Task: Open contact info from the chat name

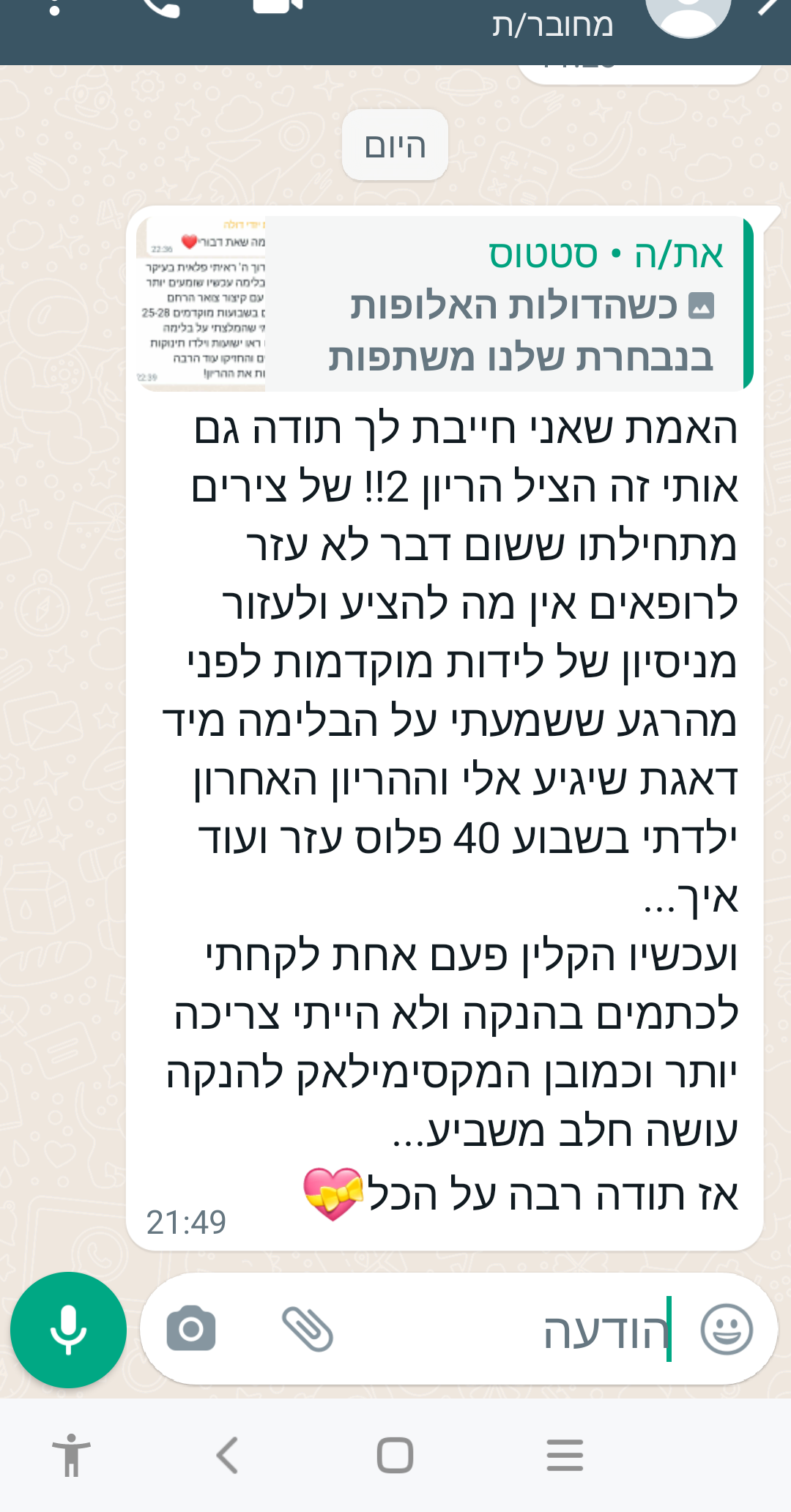Action: [553, 26]
